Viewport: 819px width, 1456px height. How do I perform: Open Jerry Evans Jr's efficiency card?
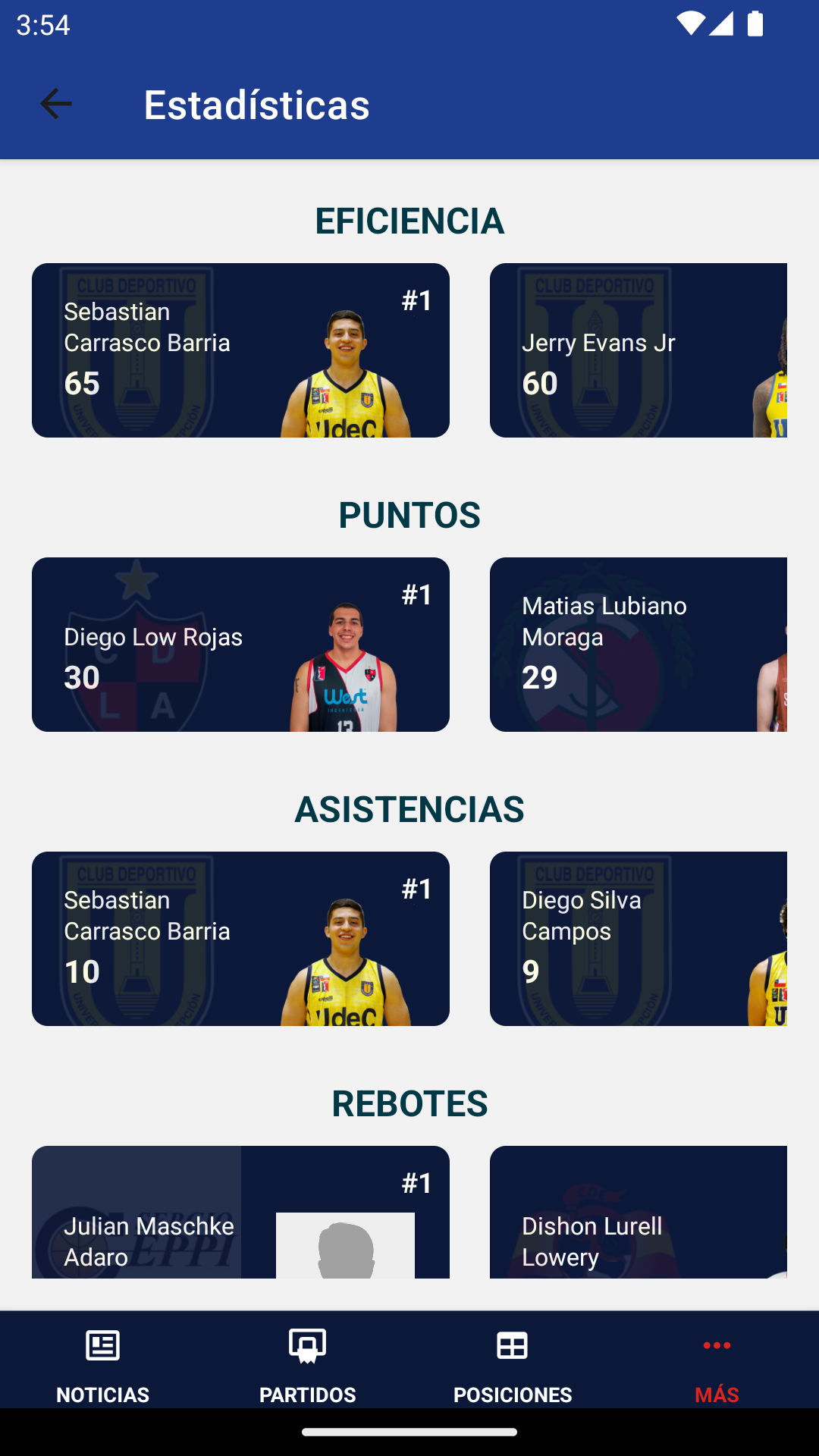point(639,350)
